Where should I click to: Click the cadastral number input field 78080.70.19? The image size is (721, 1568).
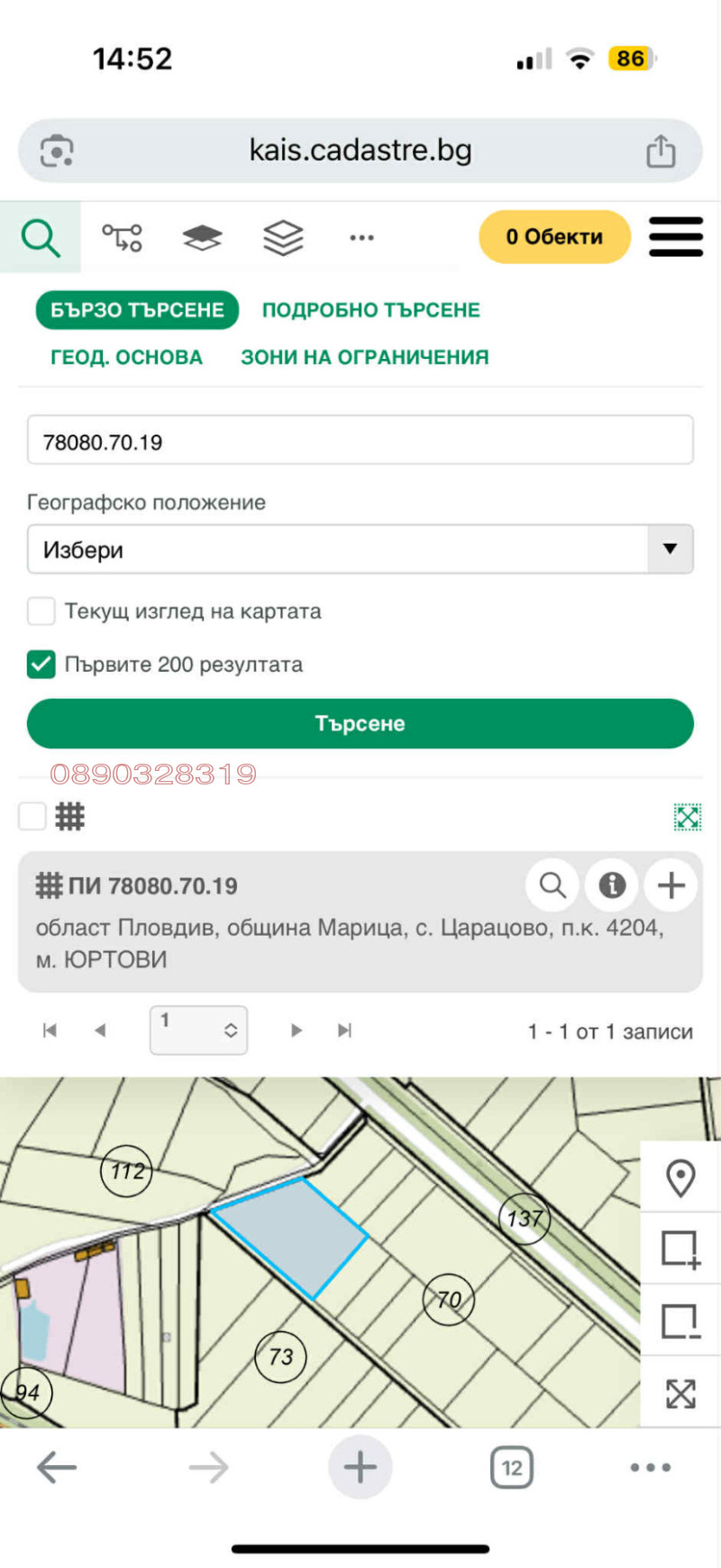click(360, 441)
